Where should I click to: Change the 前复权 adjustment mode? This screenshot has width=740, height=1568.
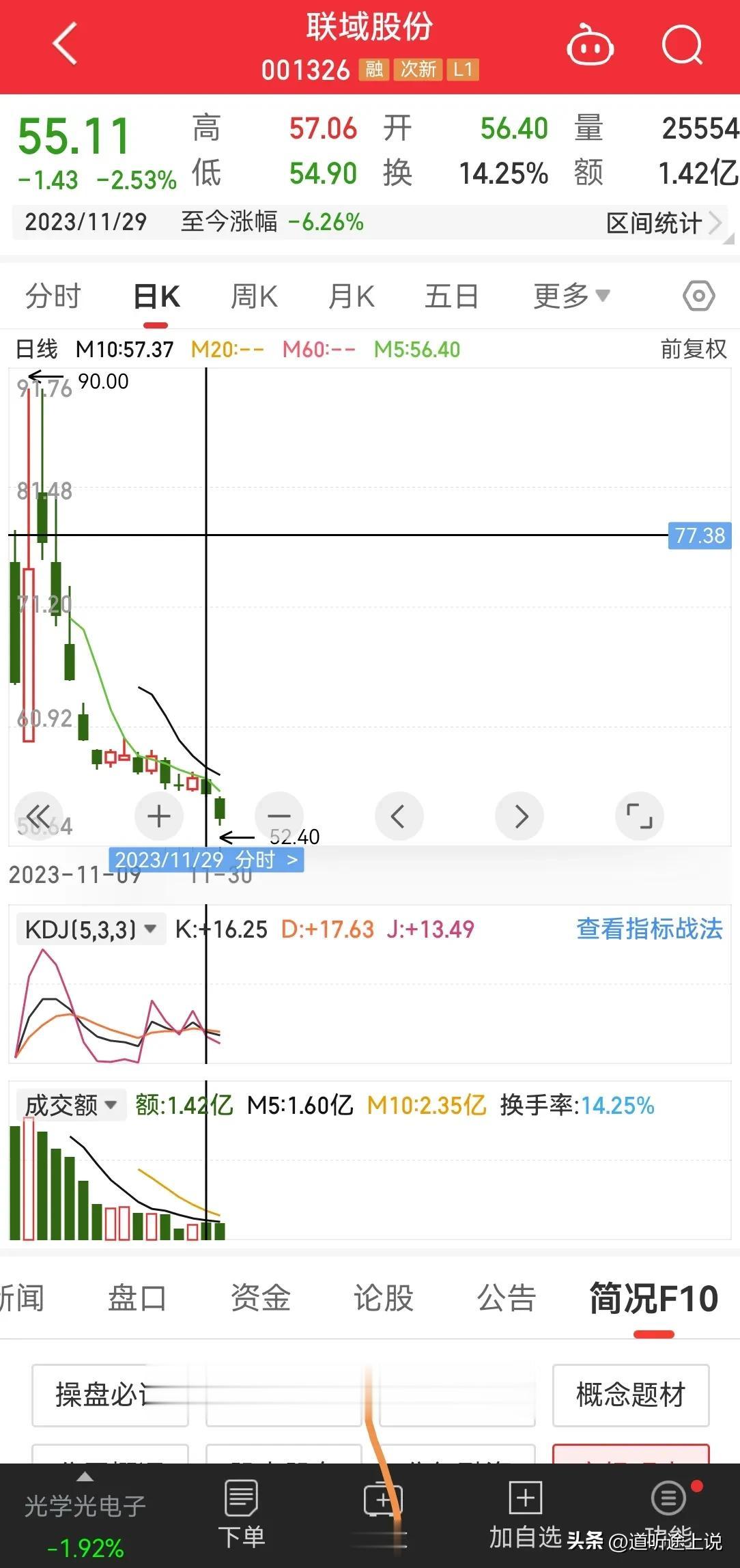[693, 349]
